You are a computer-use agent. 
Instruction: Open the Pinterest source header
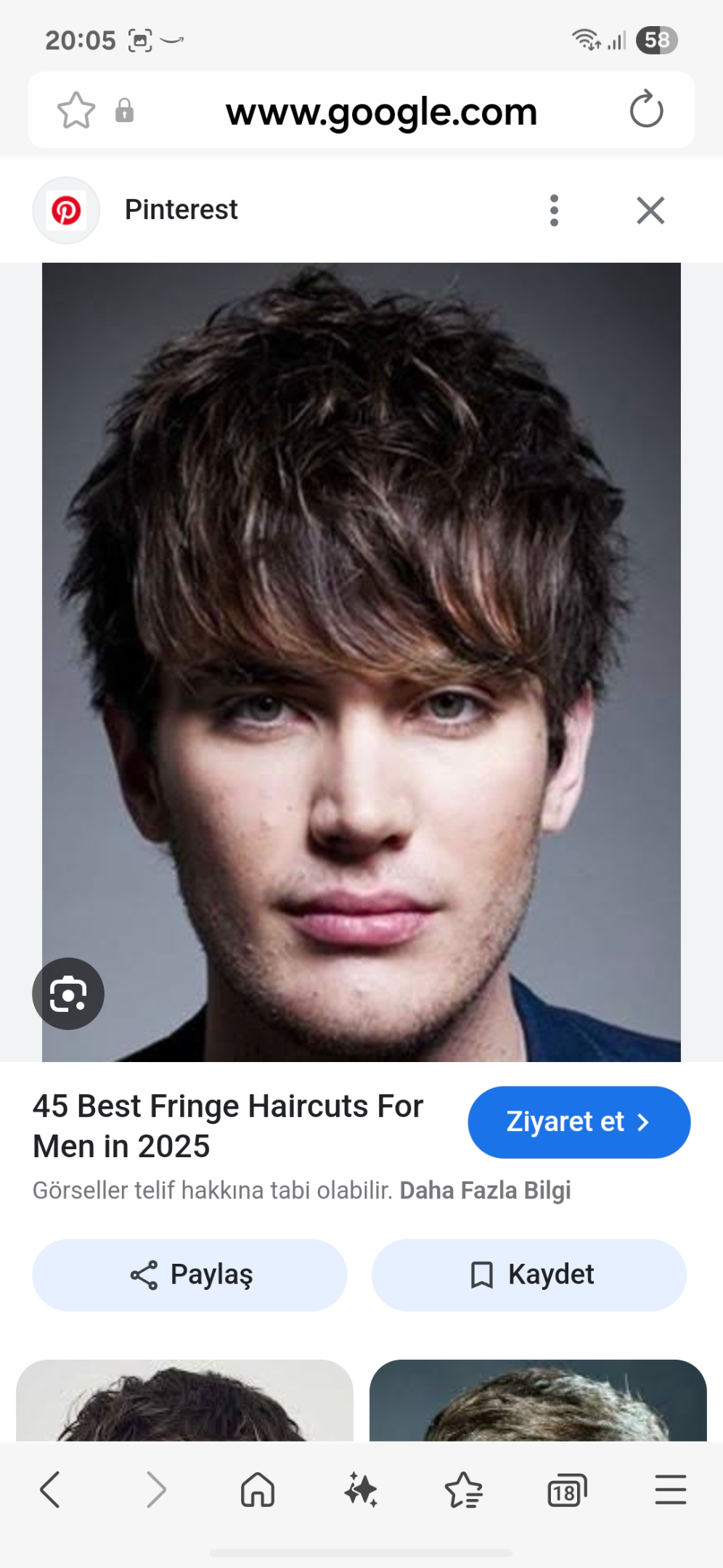[x=181, y=210]
